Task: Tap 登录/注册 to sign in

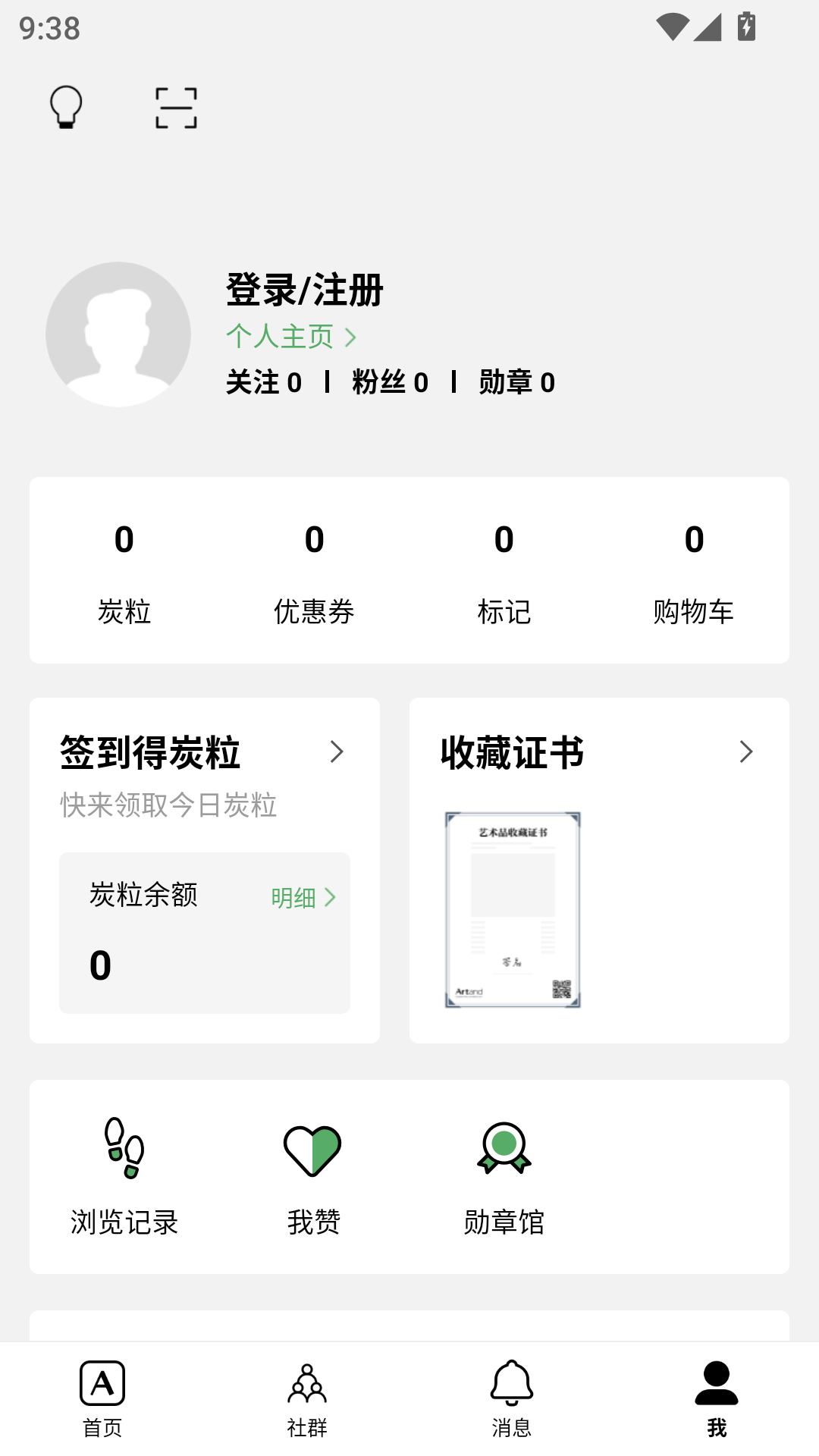Action: (x=305, y=290)
